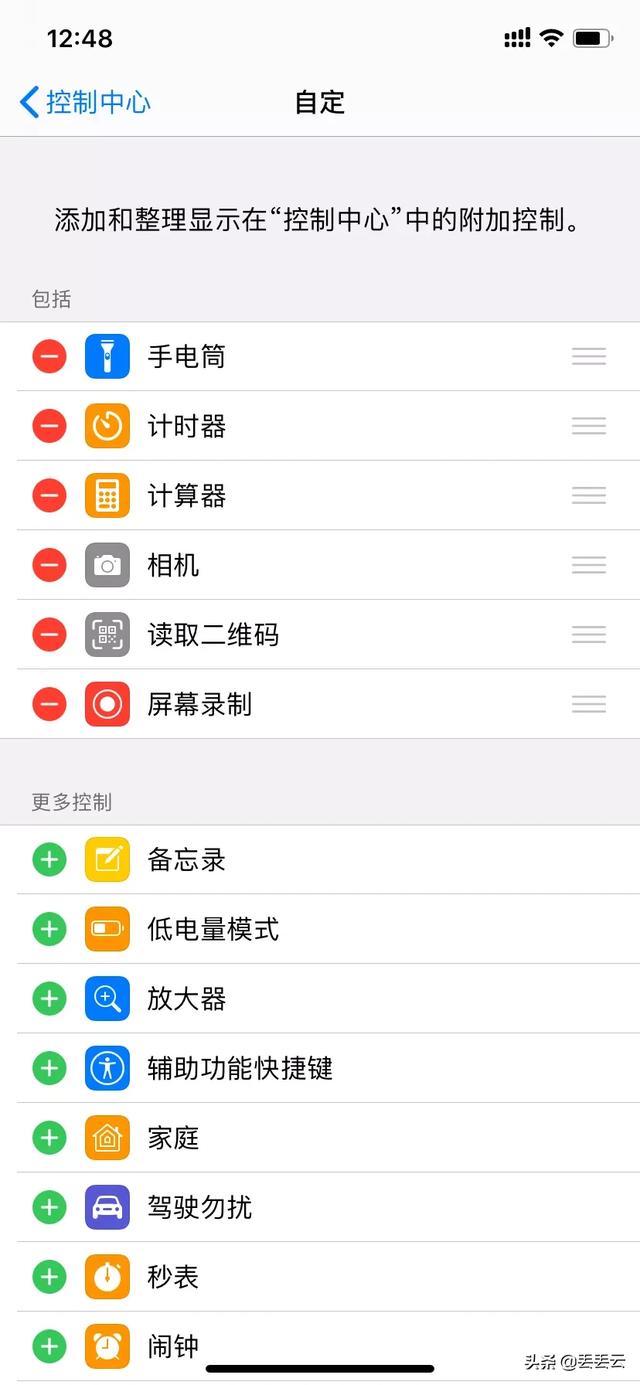This screenshot has height=1385, width=640.
Task: Go back to 控制中心
Action: coord(85,102)
